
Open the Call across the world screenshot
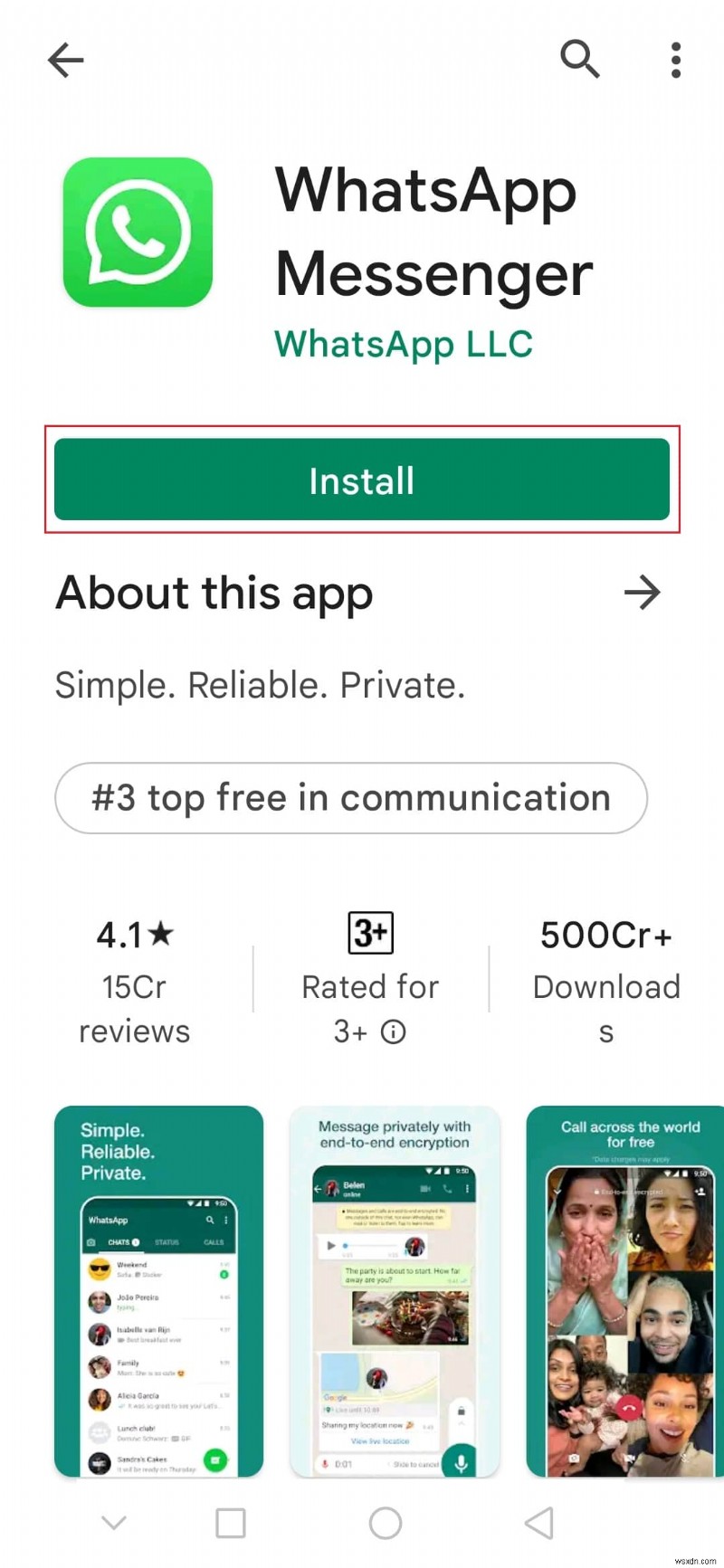626,1291
